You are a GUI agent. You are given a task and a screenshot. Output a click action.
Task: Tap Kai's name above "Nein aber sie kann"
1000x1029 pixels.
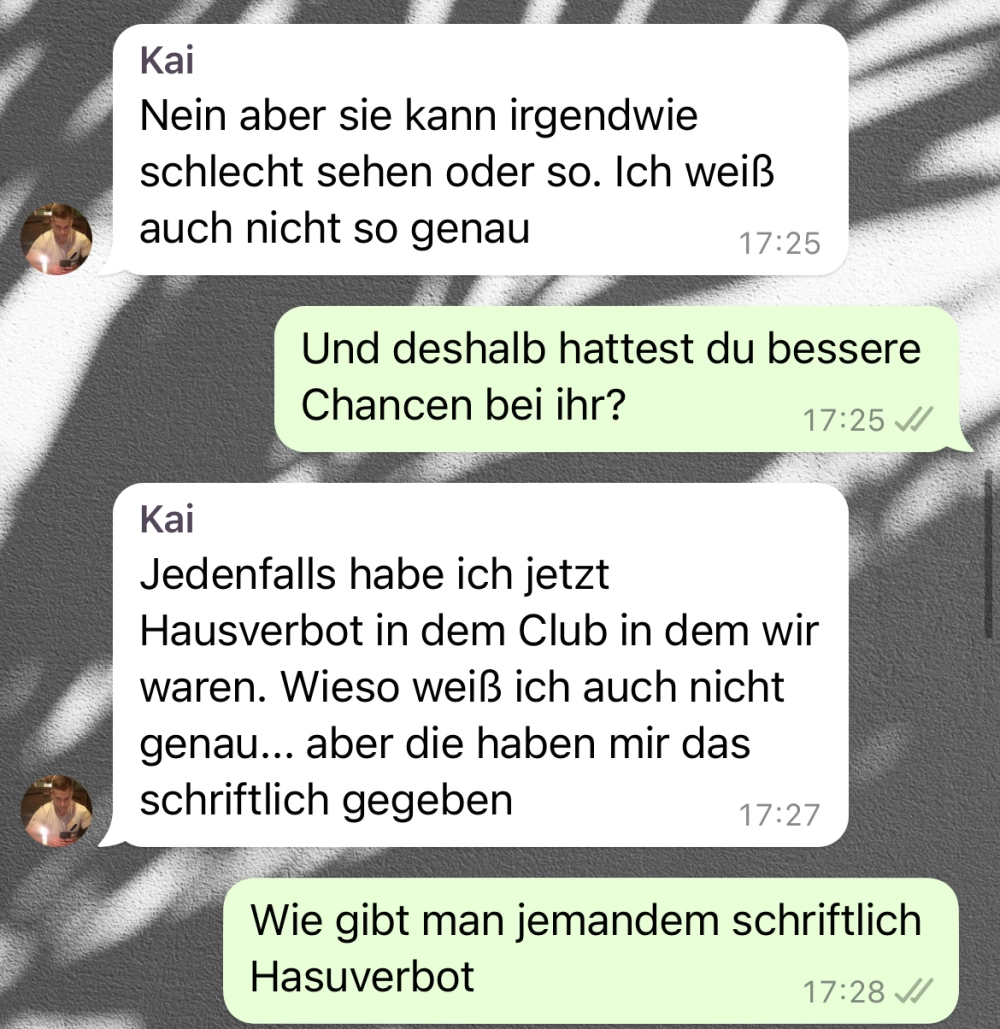click(167, 60)
